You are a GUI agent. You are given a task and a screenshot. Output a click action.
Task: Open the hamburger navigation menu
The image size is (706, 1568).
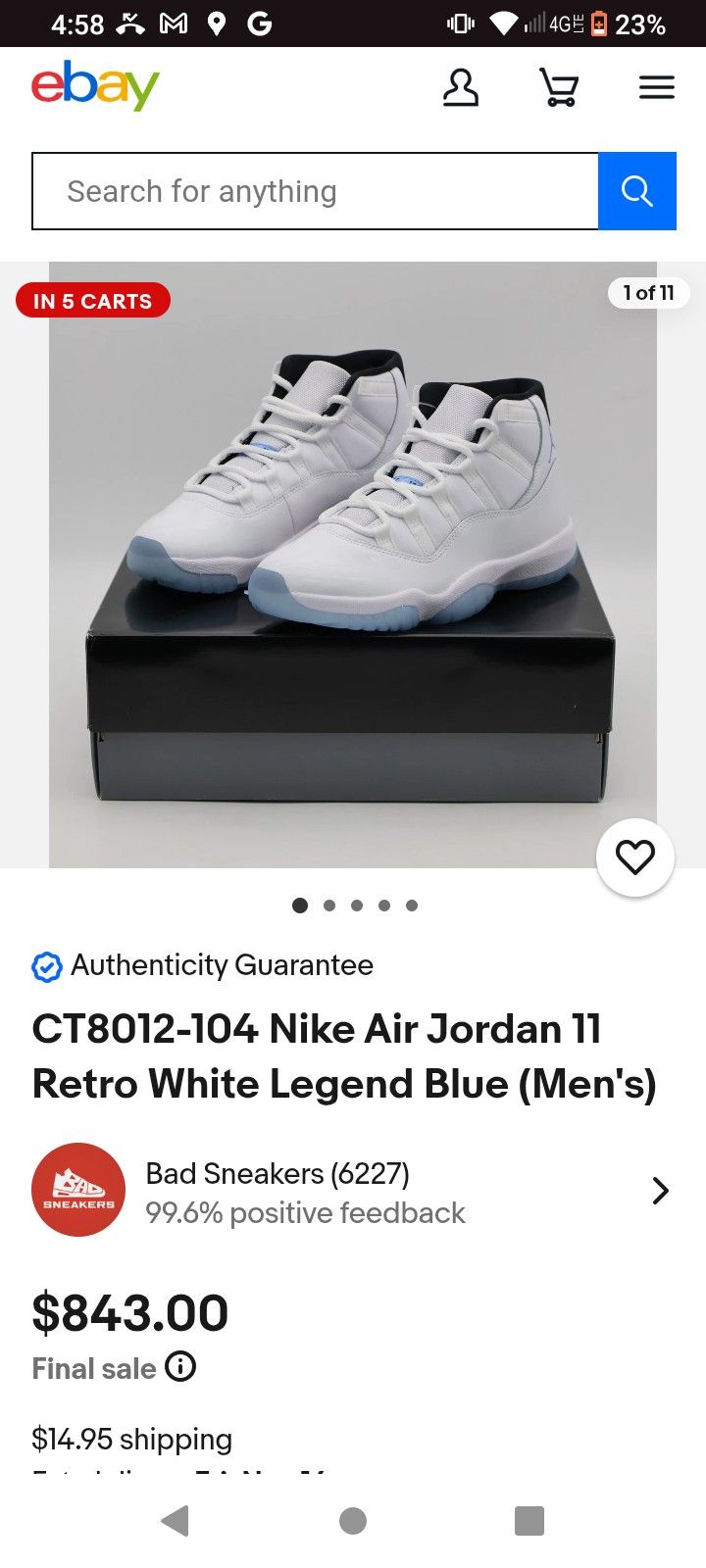pos(656,86)
